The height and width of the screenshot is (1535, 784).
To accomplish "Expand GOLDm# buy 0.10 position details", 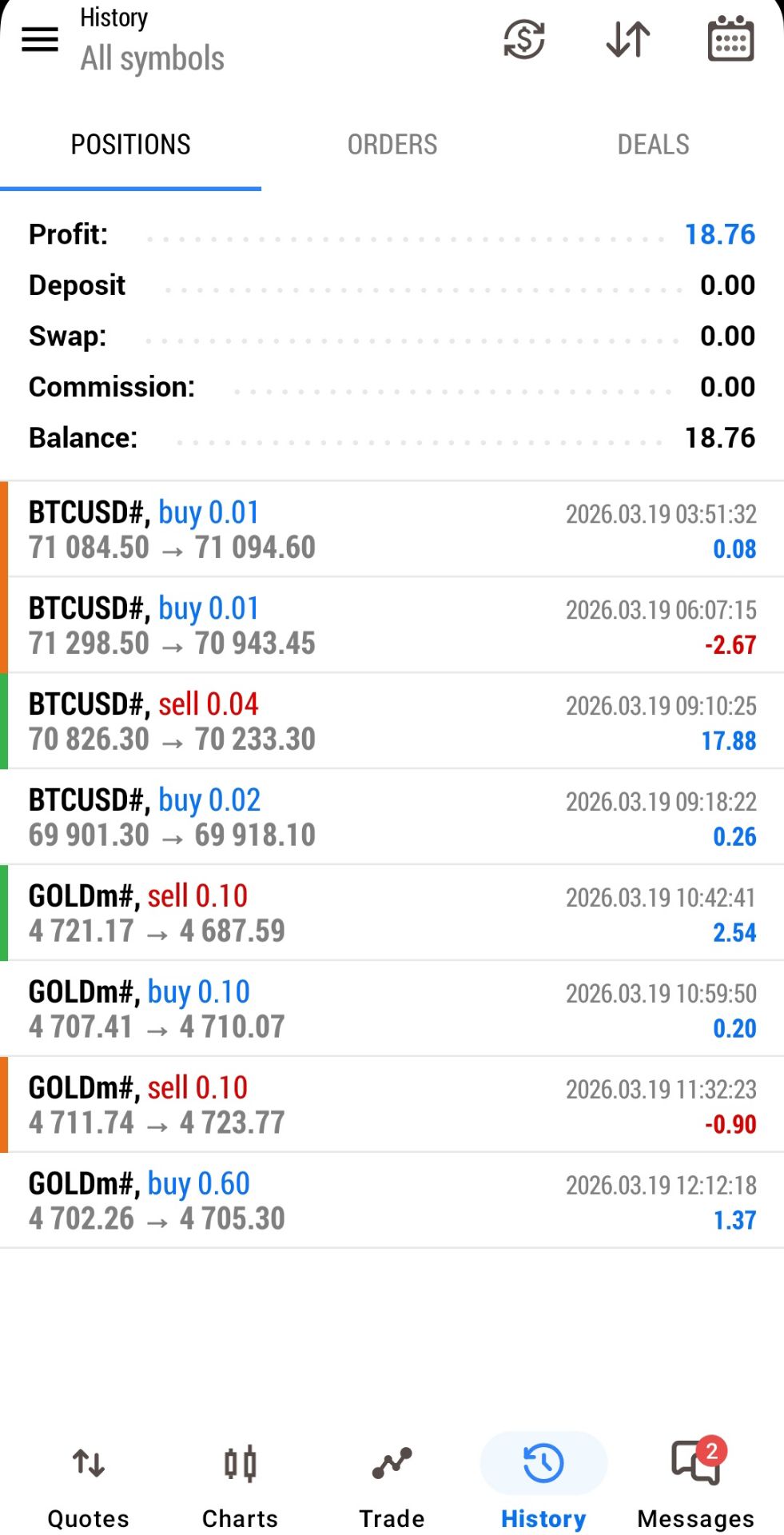I will click(392, 1009).
